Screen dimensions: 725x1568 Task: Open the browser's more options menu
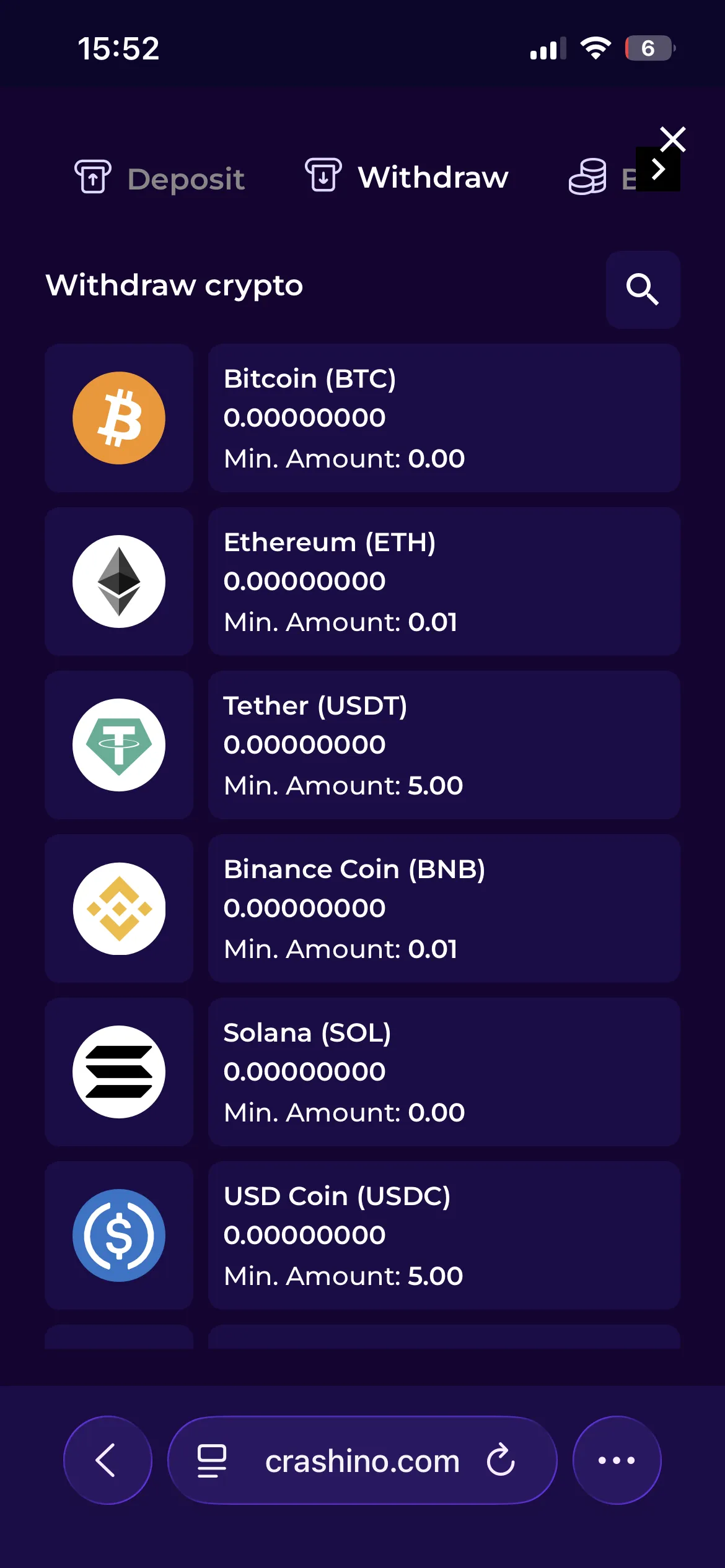(x=617, y=1460)
